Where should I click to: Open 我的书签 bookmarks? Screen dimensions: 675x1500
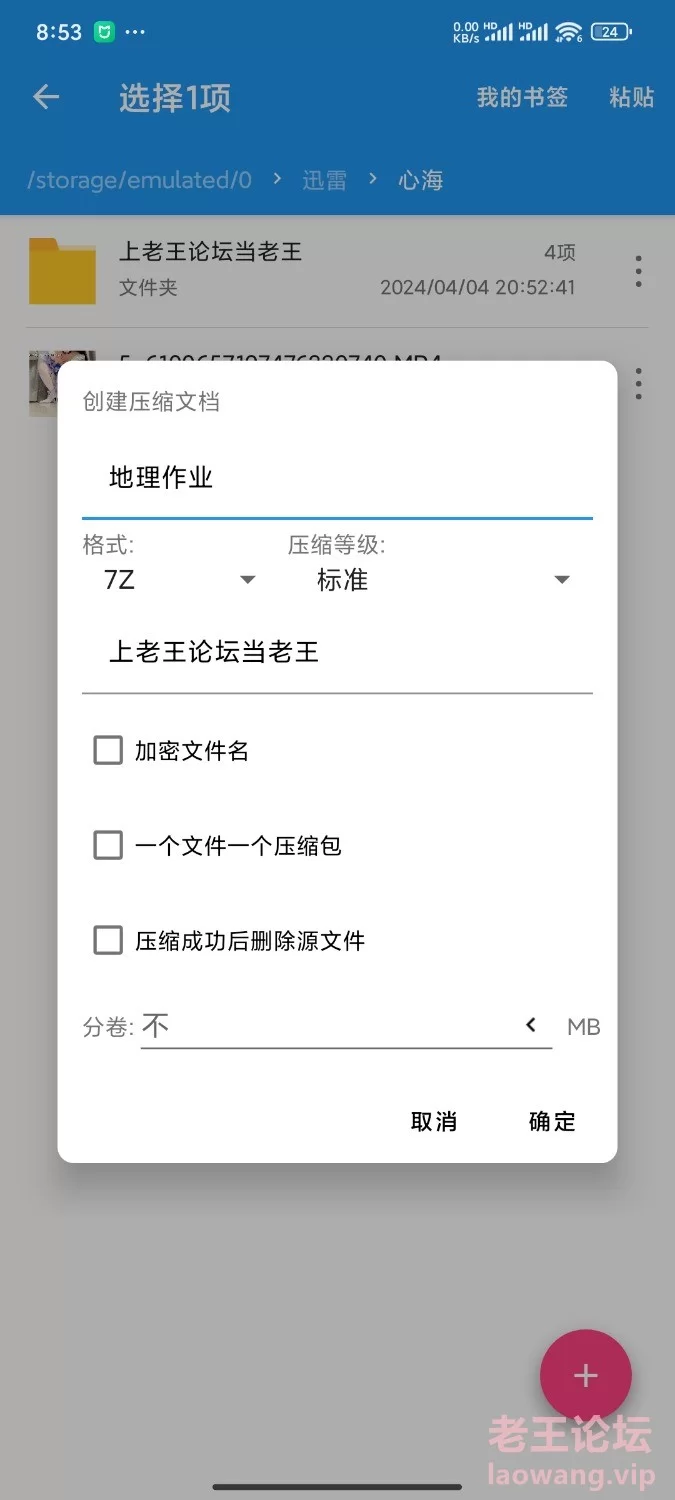[x=522, y=97]
